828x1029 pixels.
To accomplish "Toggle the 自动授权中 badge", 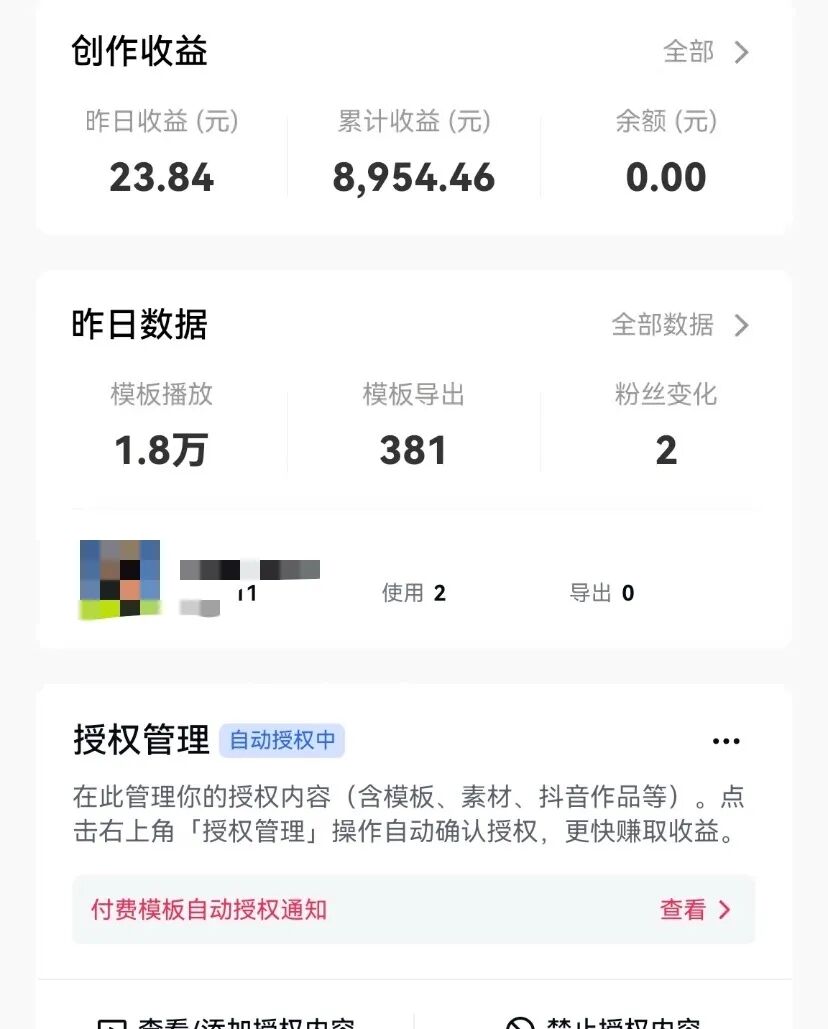I will 283,741.
